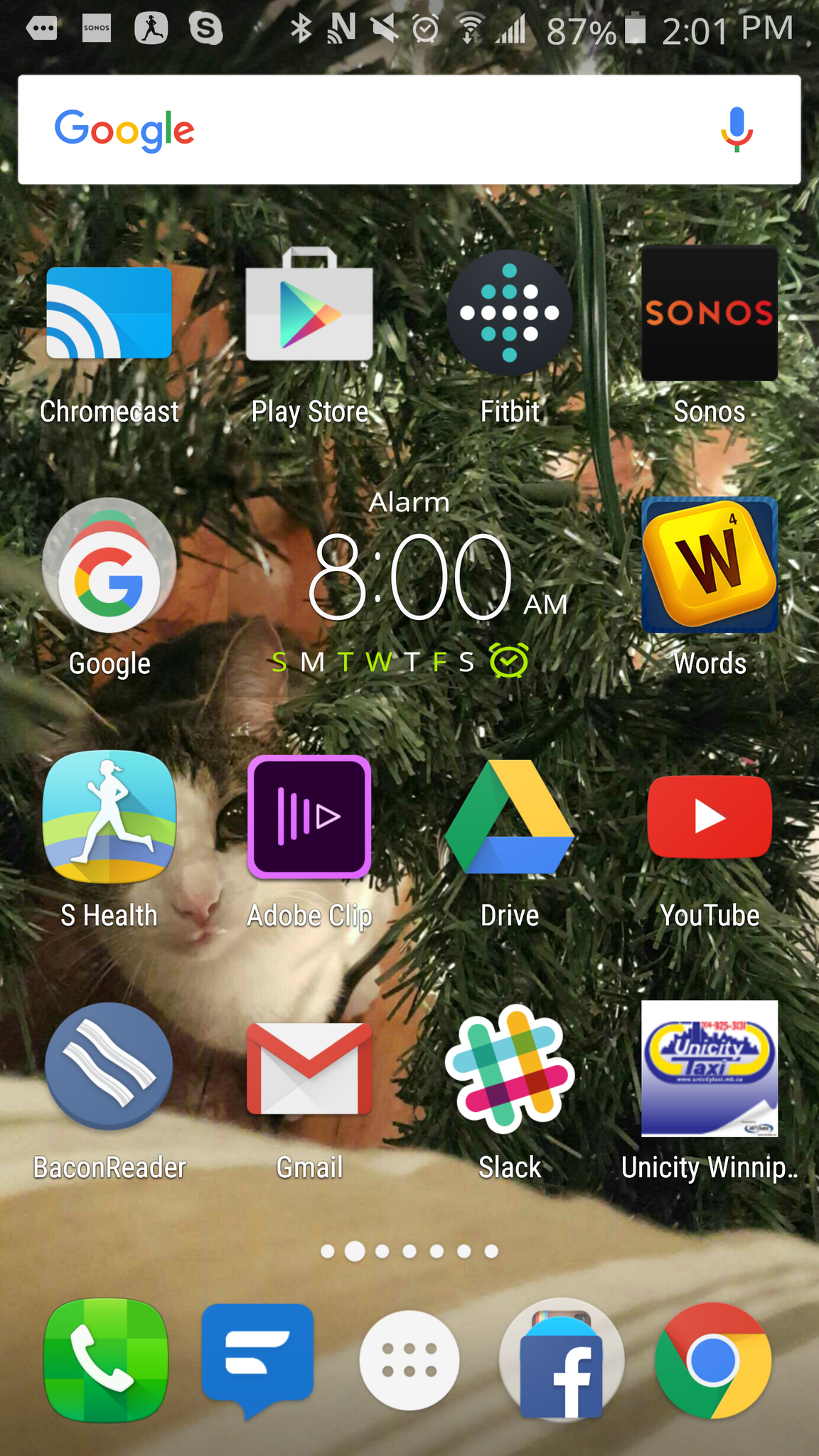Screen dimensions: 819x1456
Task: Open the Phone dialer in the dock
Action: coord(106,1359)
